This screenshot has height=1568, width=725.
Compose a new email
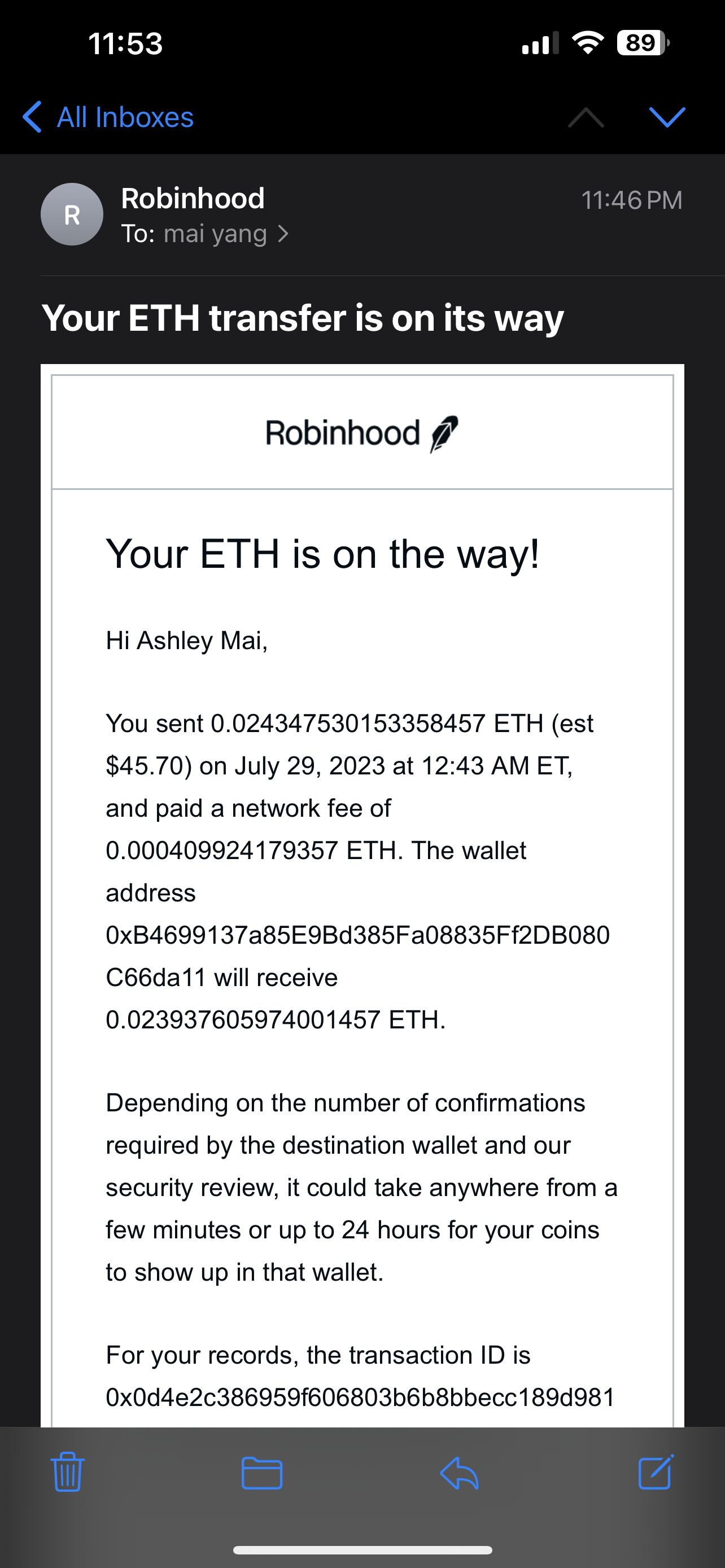656,1472
